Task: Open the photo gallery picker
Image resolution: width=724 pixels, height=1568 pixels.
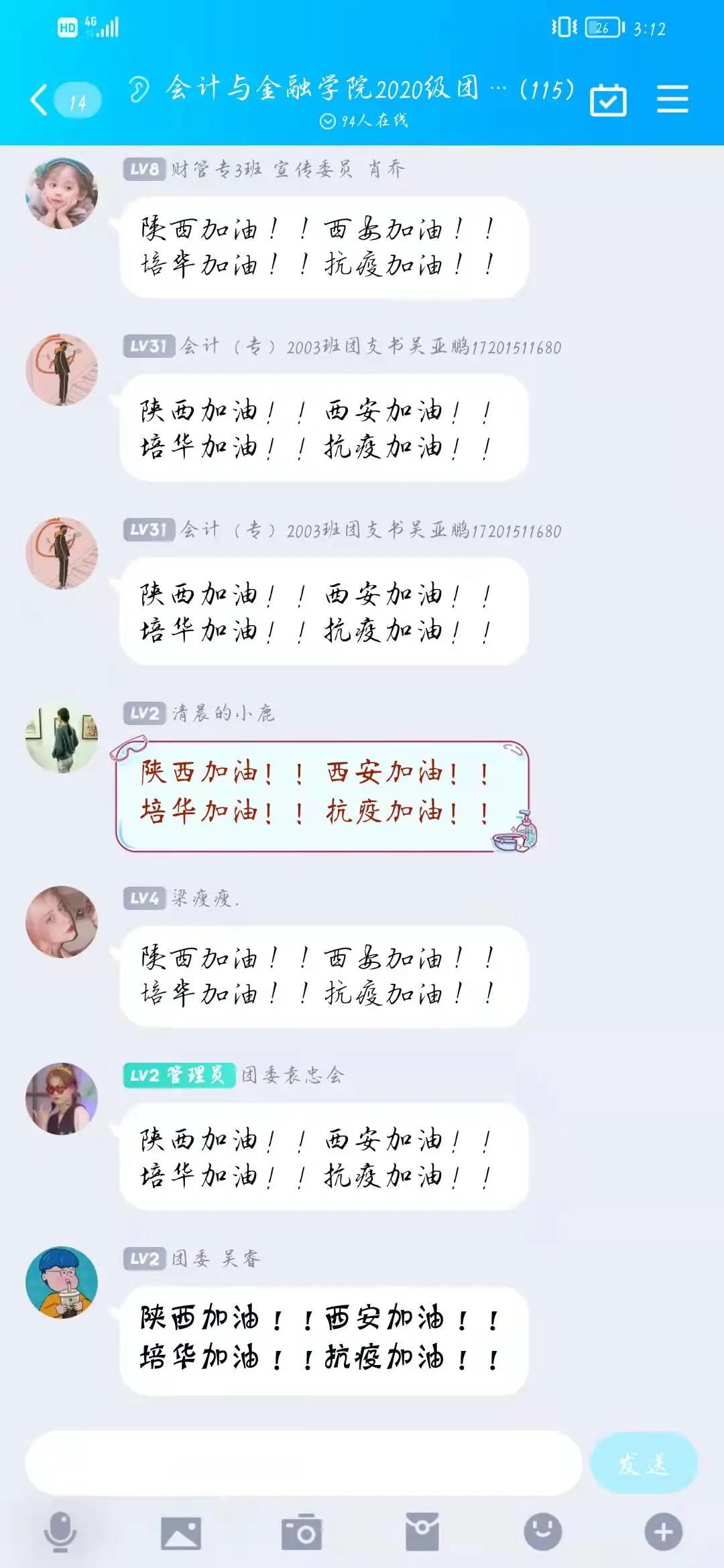Action: point(181,1532)
